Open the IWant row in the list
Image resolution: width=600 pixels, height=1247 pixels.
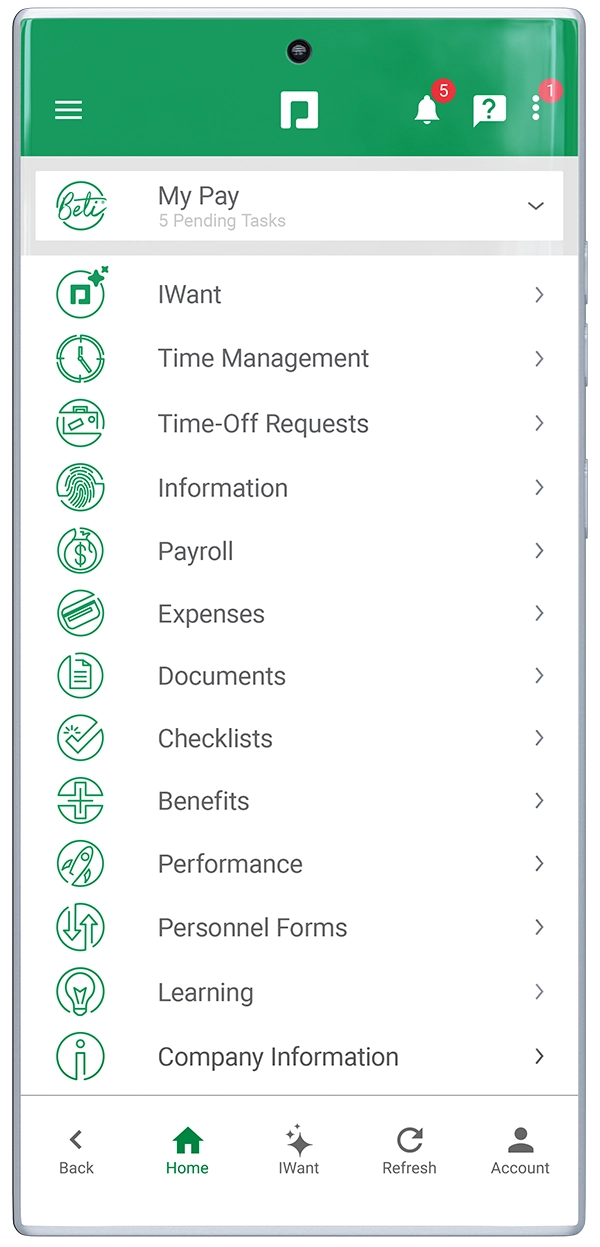[x=299, y=295]
